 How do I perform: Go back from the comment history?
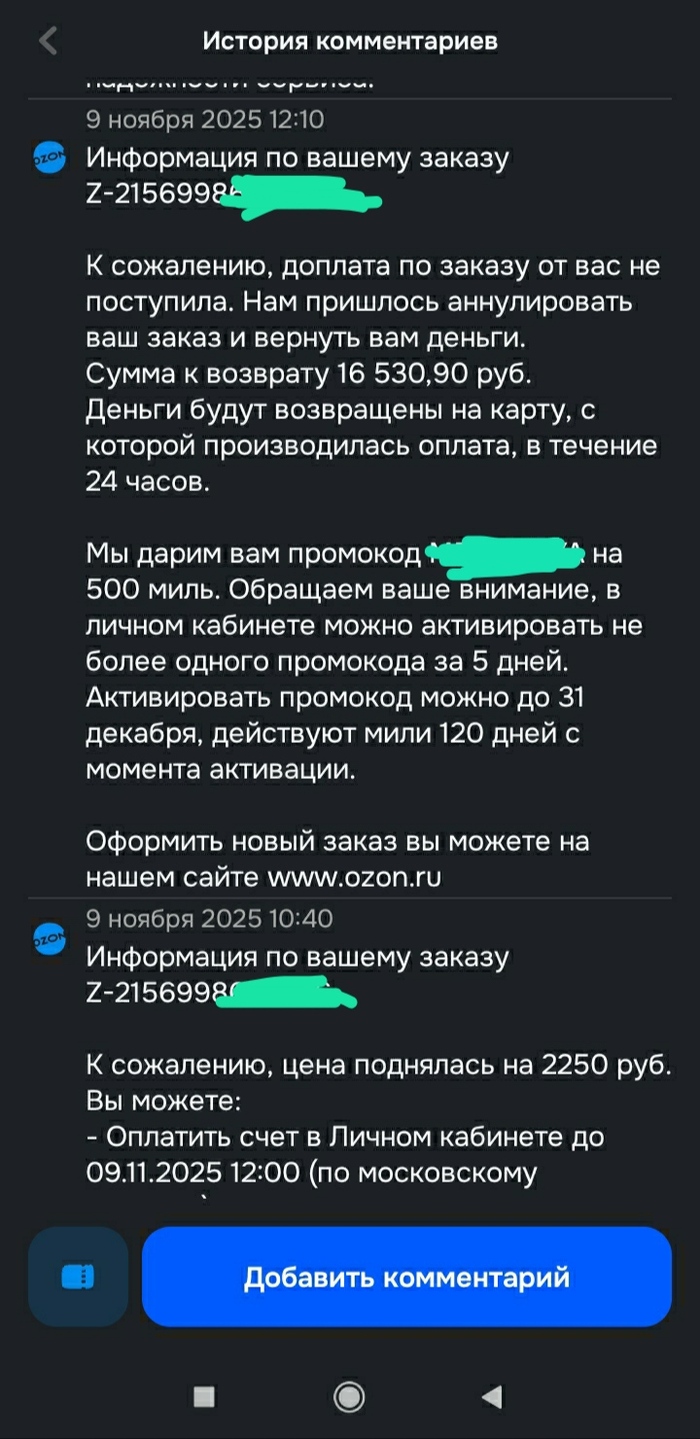[x=48, y=41]
